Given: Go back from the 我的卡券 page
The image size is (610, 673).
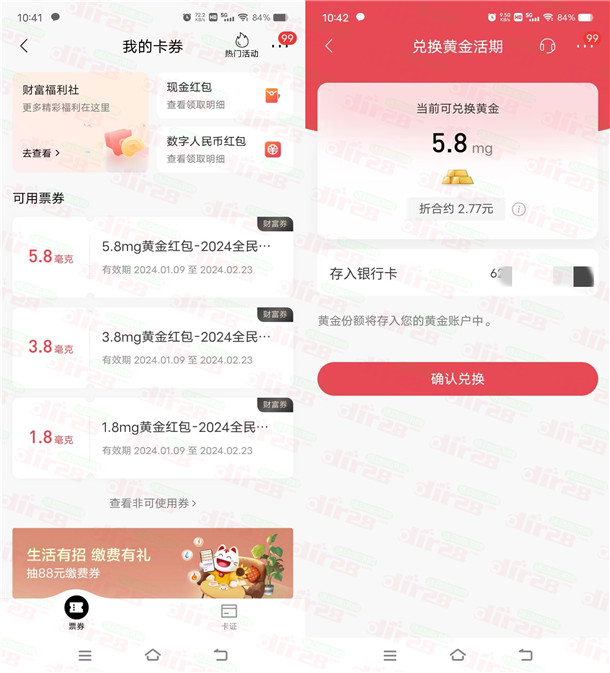Looking at the screenshot, I should (x=24, y=46).
